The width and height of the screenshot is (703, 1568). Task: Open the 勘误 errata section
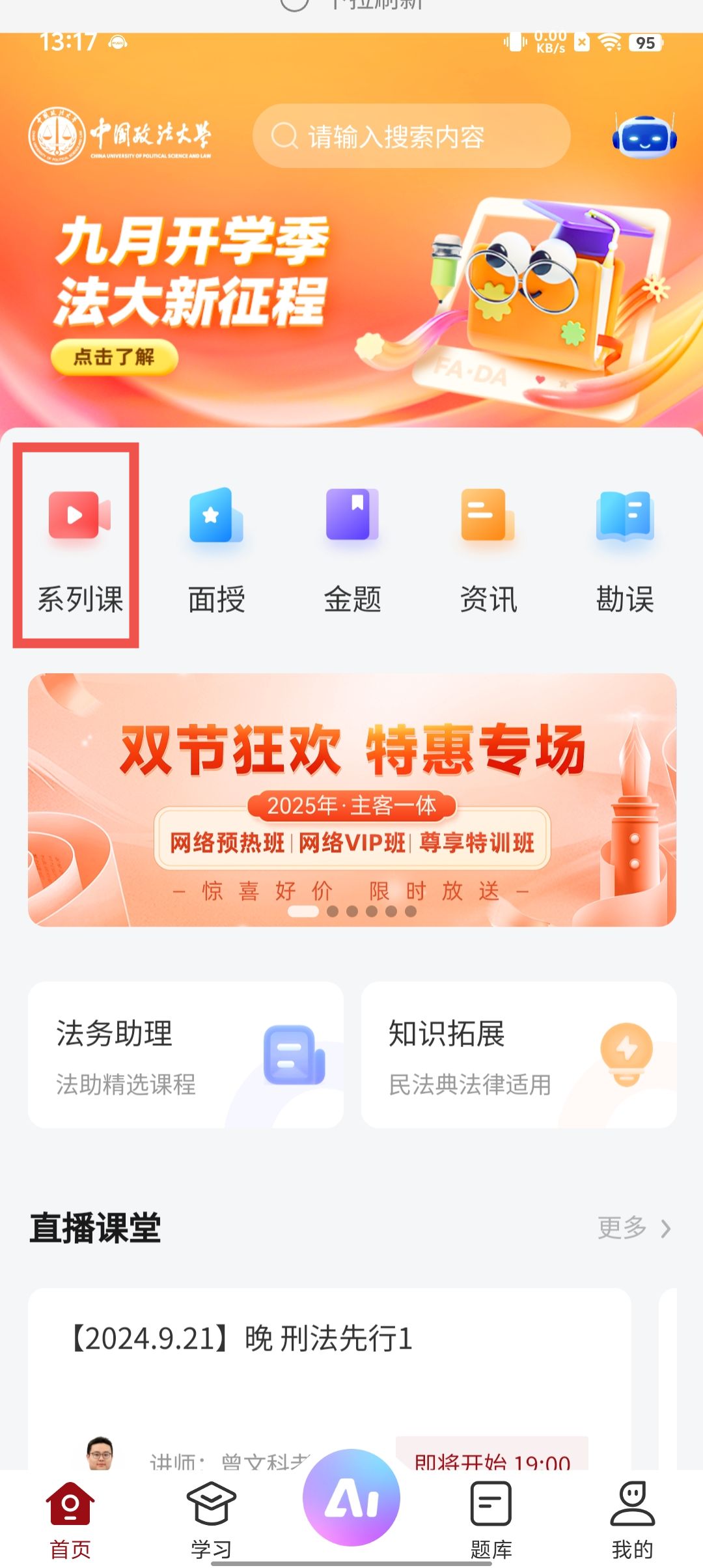point(625,547)
